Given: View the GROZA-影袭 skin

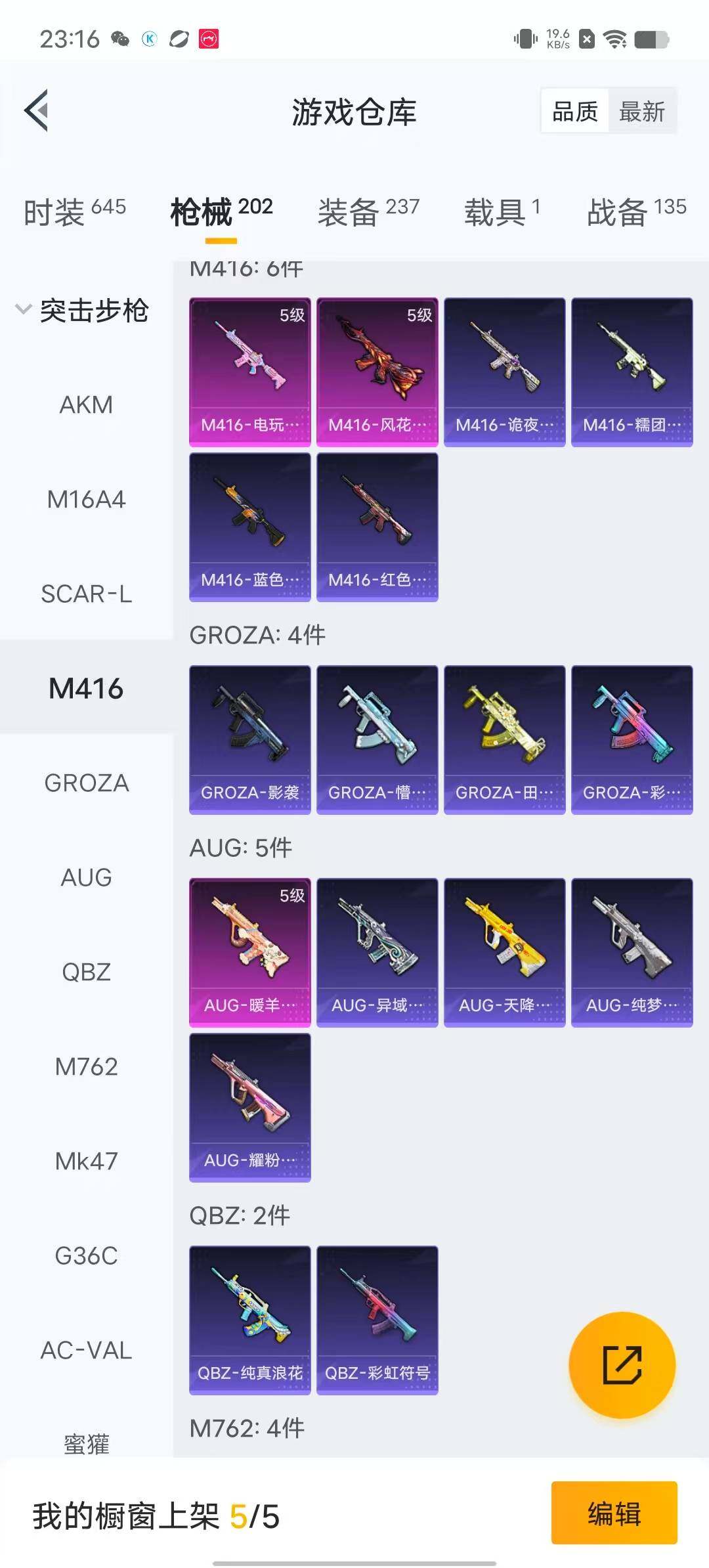Looking at the screenshot, I should pos(249,739).
